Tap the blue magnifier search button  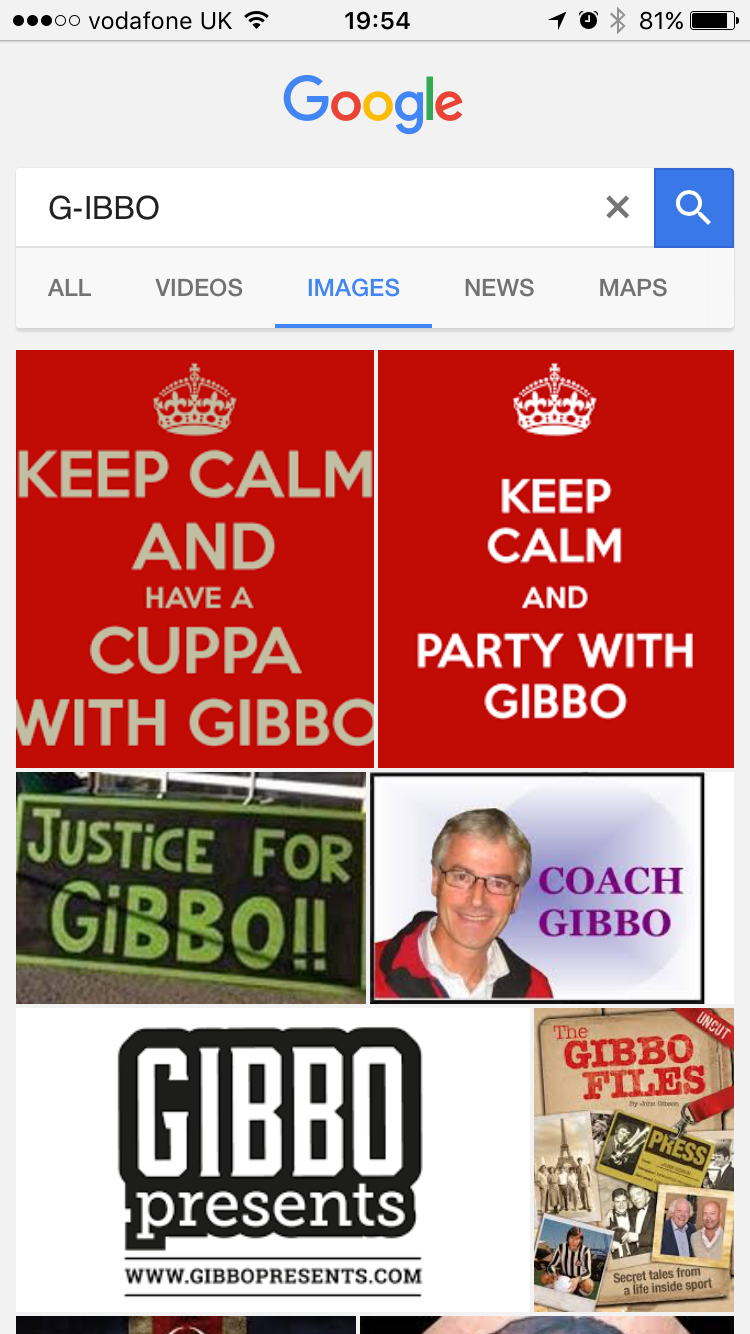pos(693,208)
